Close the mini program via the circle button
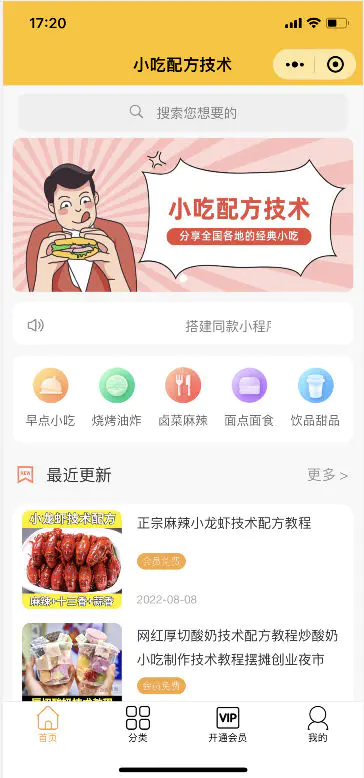Screen dimensions: 364x778 click(335, 65)
